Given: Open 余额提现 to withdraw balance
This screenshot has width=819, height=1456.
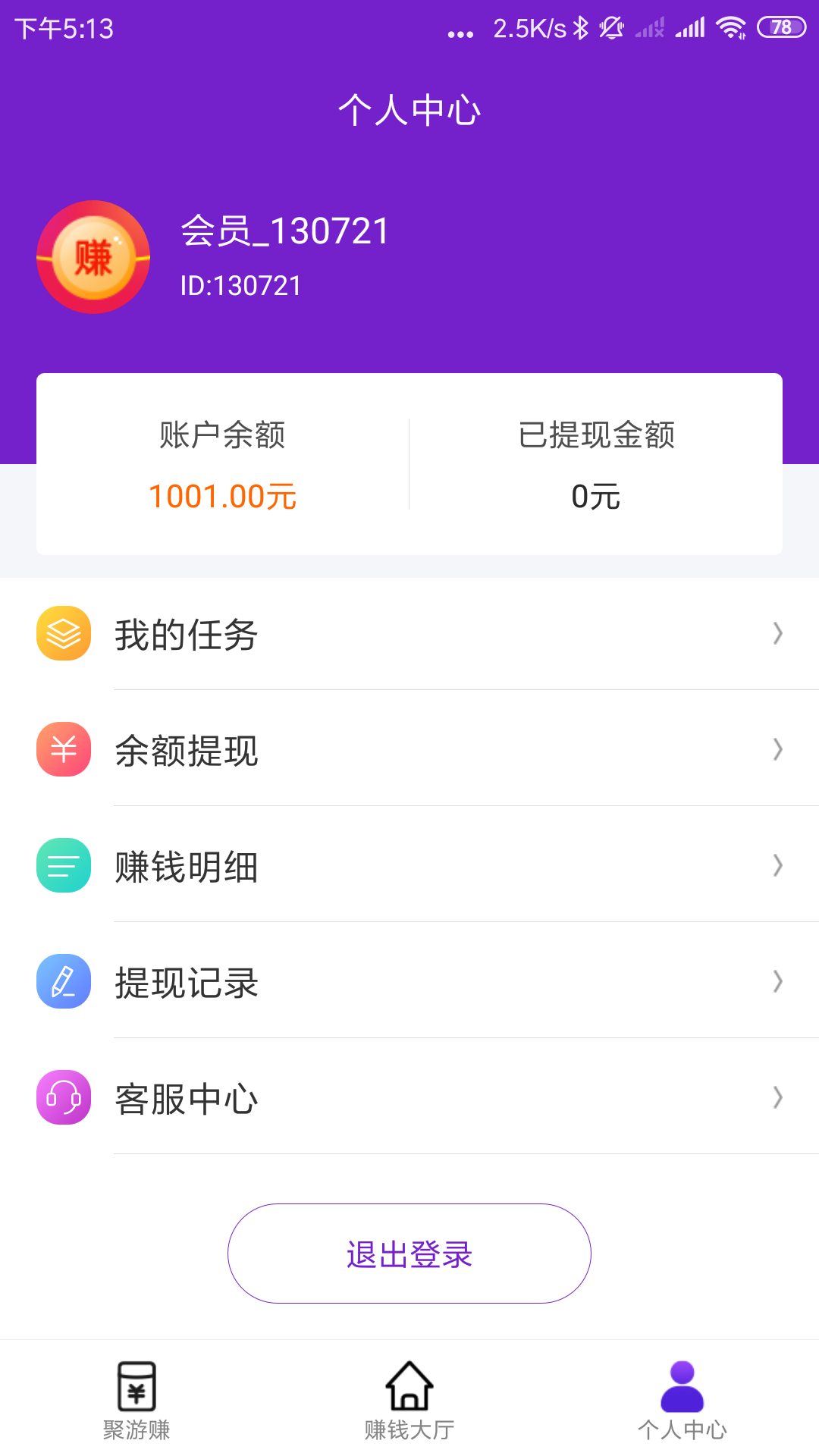Looking at the screenshot, I should [x=409, y=749].
